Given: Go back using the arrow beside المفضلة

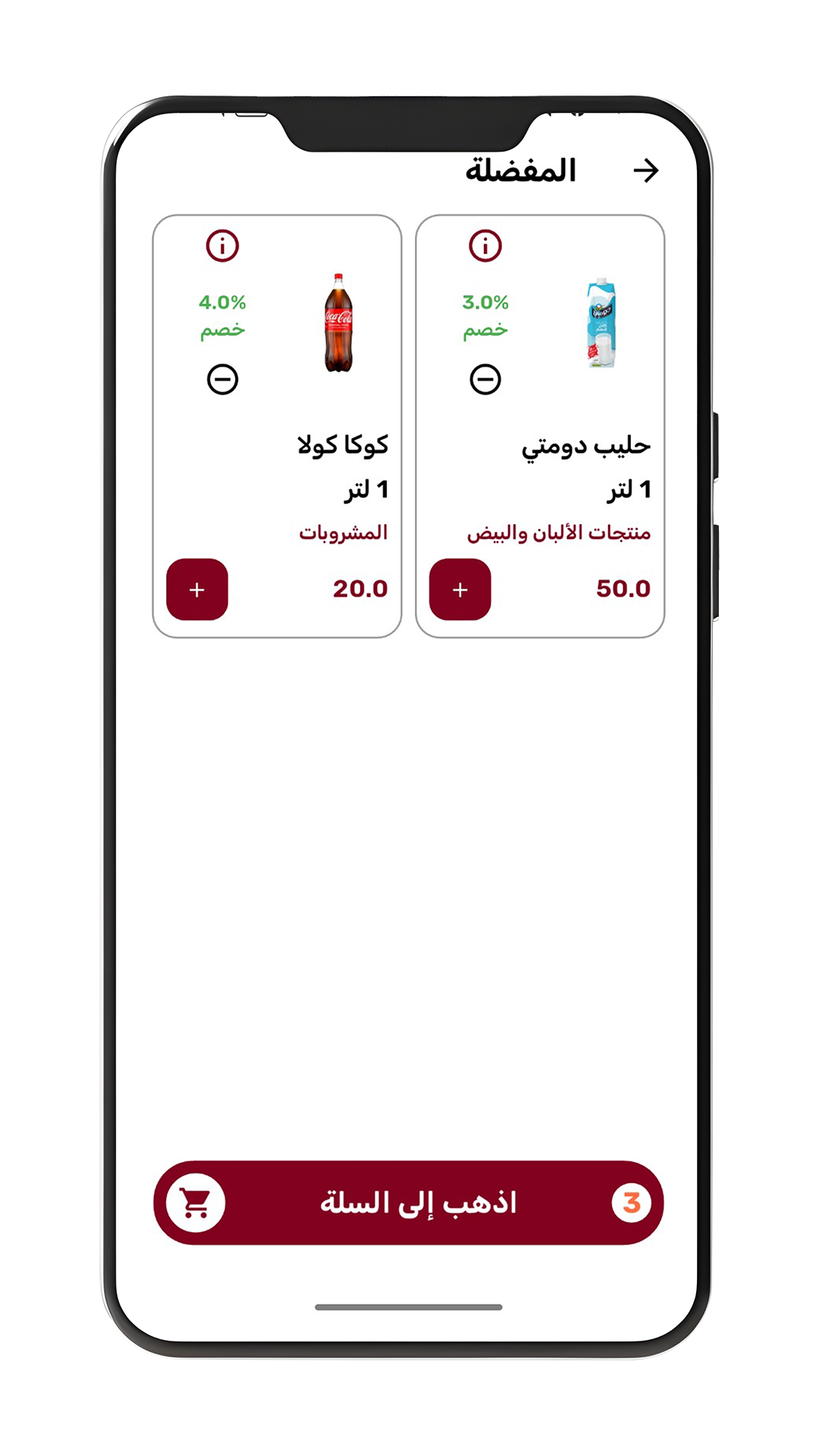Looking at the screenshot, I should [x=645, y=171].
